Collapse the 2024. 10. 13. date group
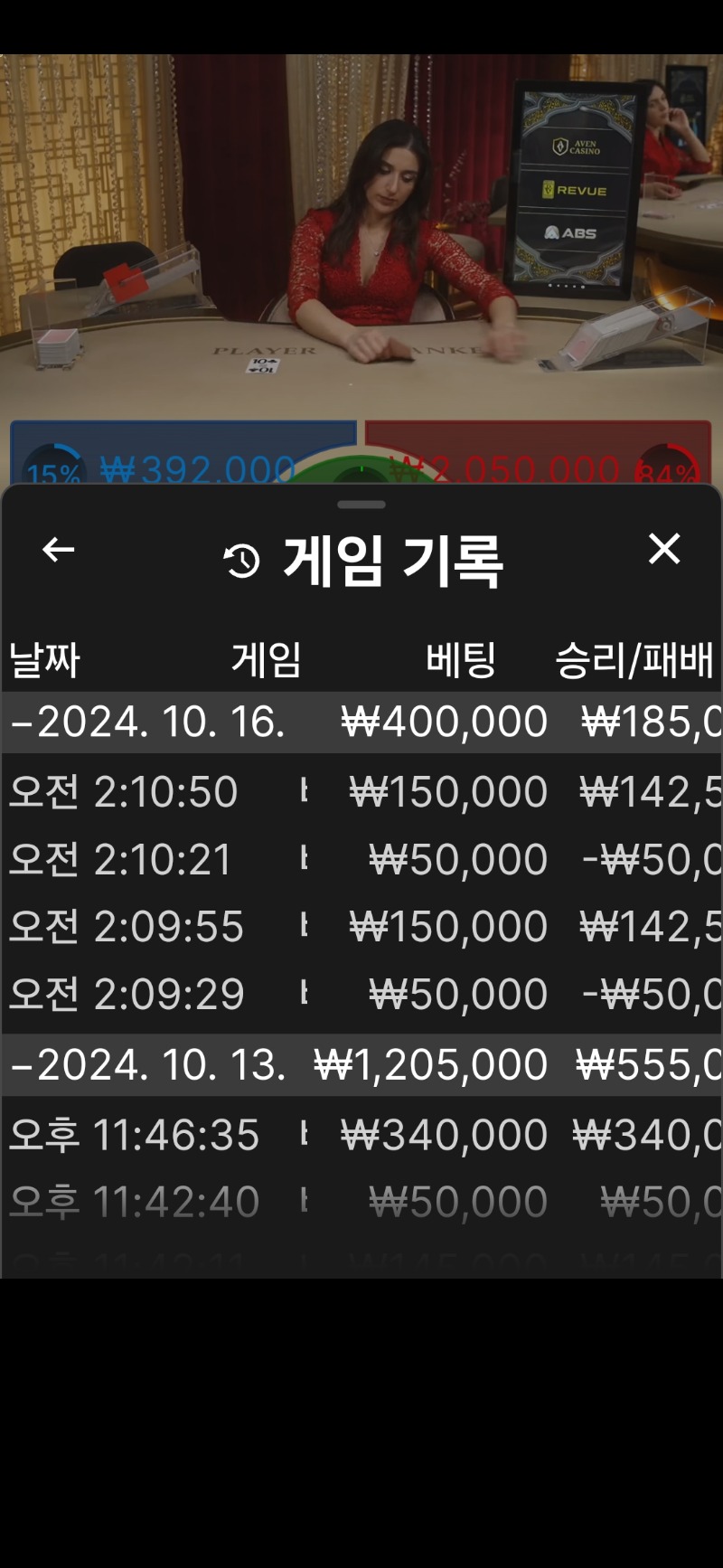Image resolution: width=723 pixels, height=1568 pixels. 361,1064
